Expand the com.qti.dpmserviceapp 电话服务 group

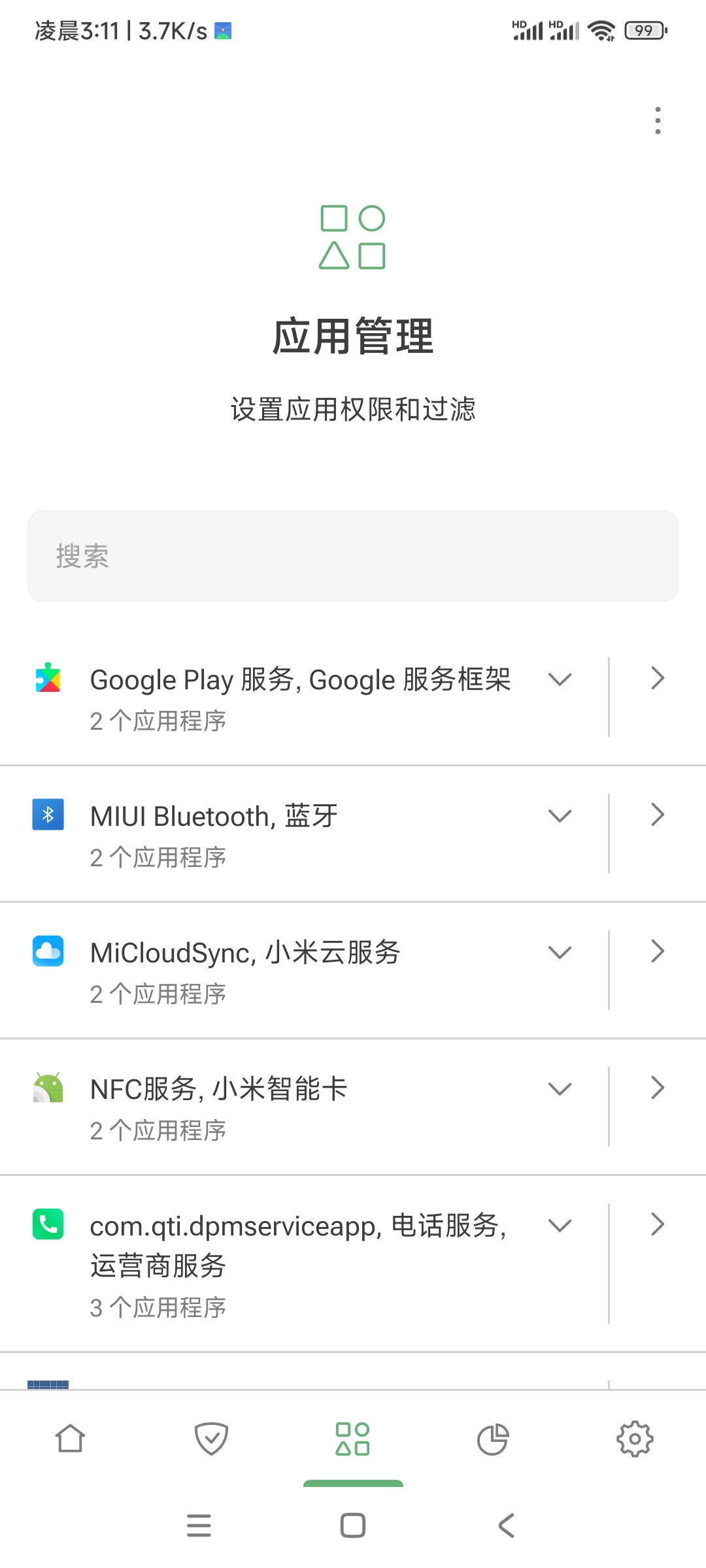coord(560,1226)
